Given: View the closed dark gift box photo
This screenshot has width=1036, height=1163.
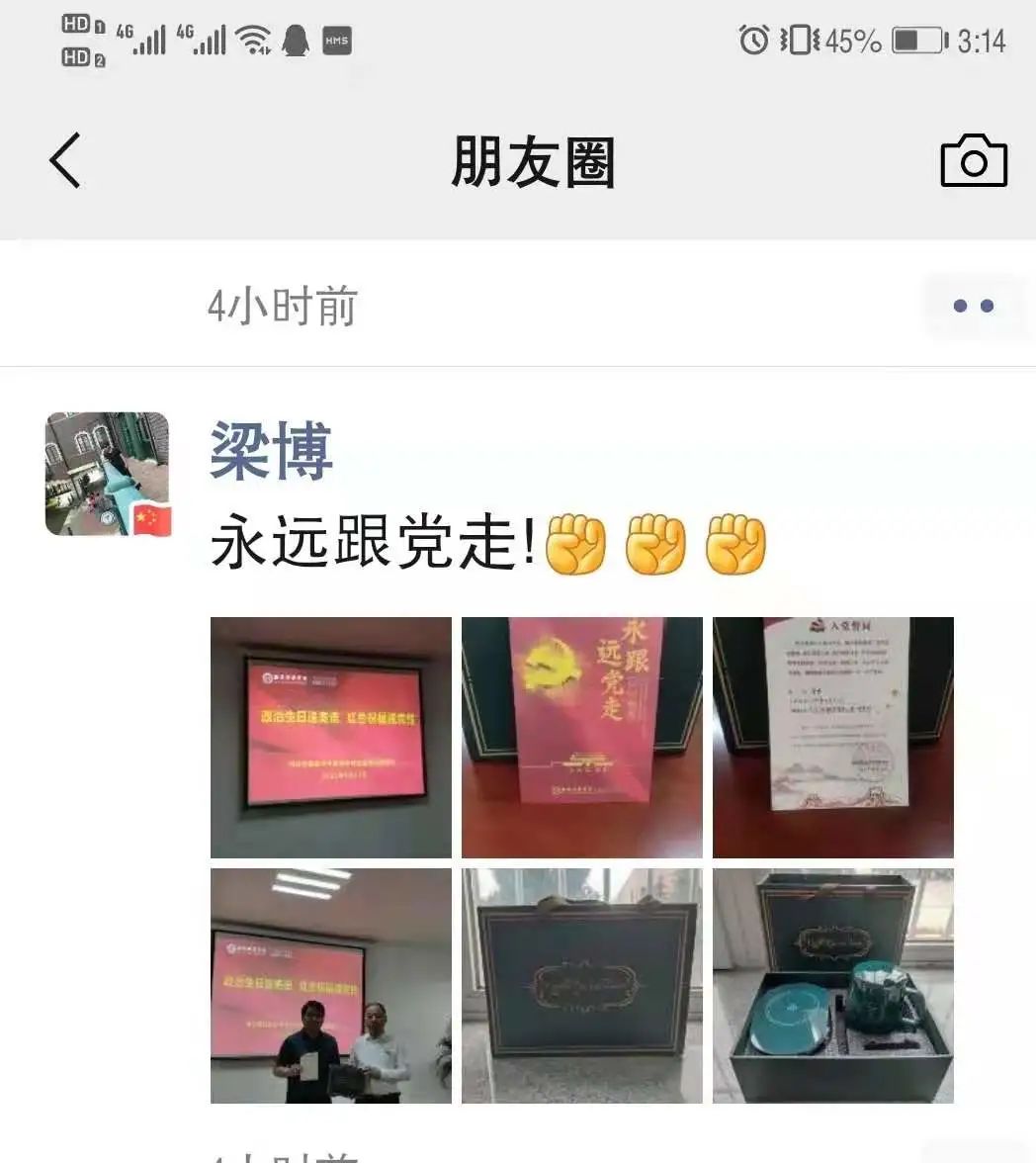Looking at the screenshot, I should 581,986.
